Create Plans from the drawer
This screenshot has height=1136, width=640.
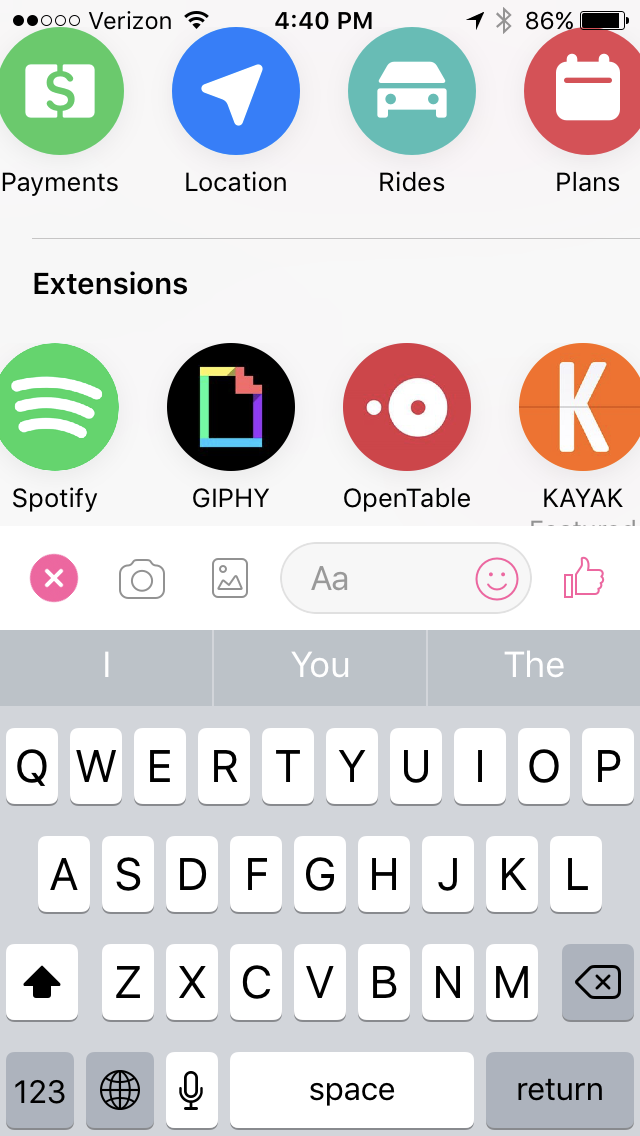tap(588, 92)
